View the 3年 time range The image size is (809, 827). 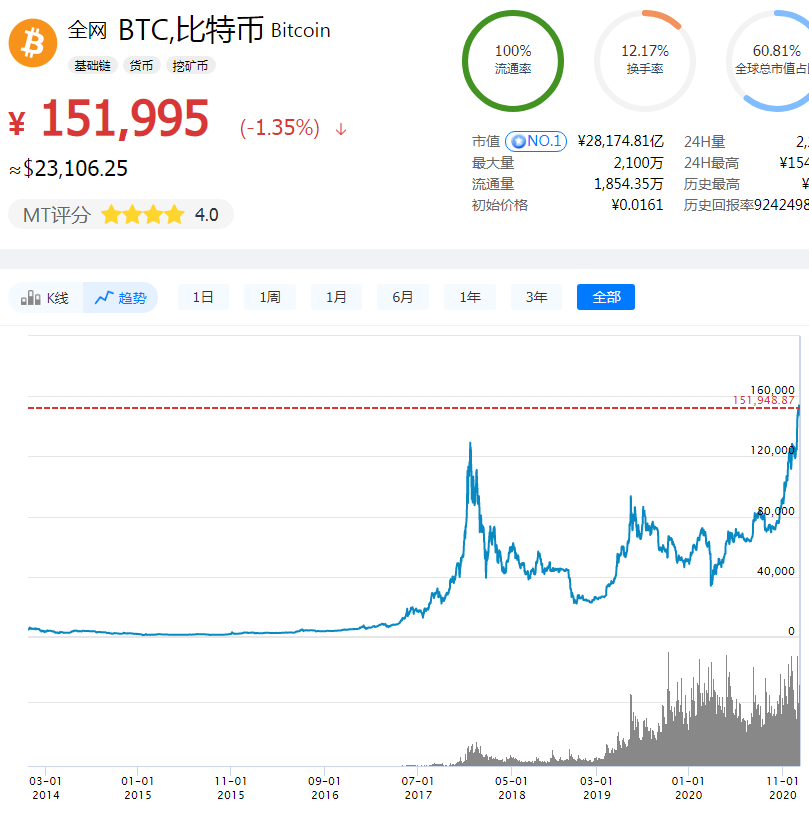pos(536,297)
